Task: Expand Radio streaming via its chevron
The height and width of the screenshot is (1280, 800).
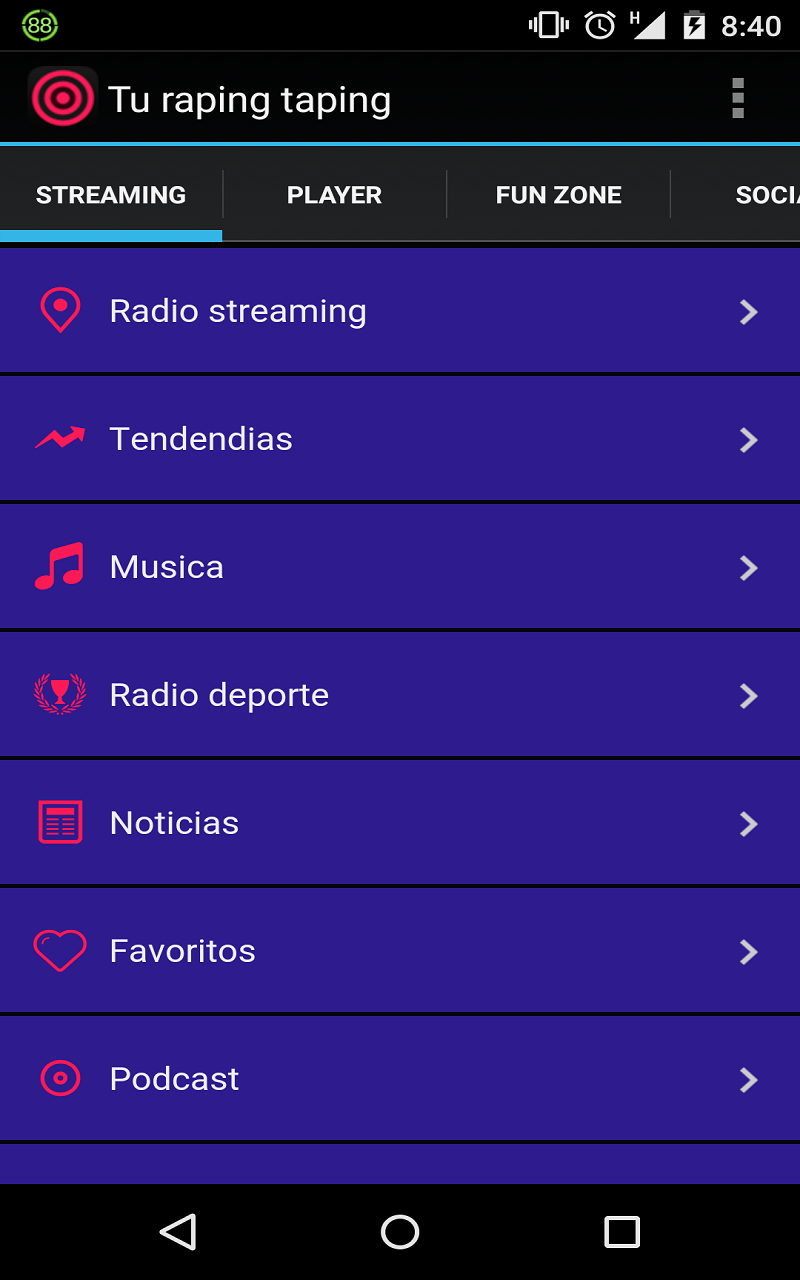Action: point(748,312)
